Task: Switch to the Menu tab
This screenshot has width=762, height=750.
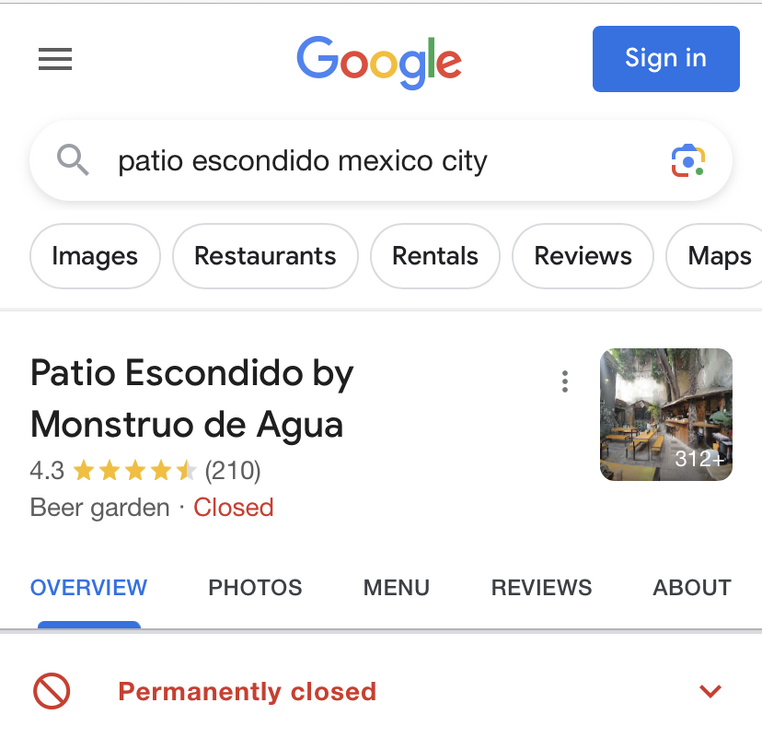Action: 396,588
